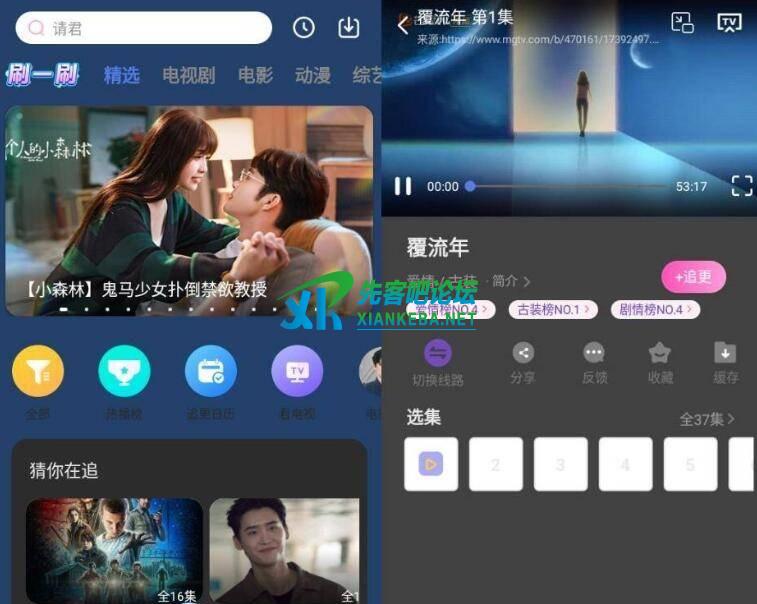This screenshot has width=757, height=604.
Task: Open watch history clock icon
Action: [x=303, y=28]
